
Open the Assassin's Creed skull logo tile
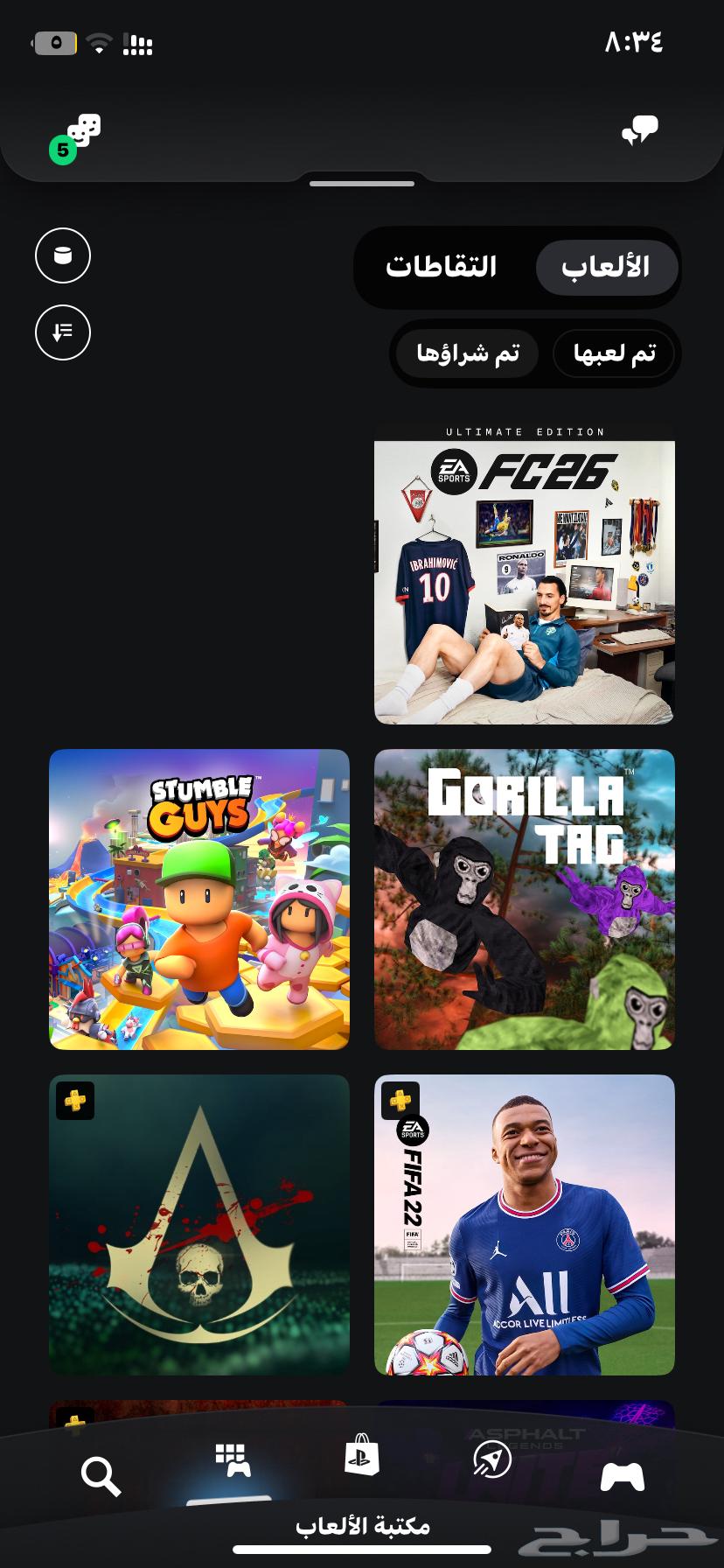pos(199,1225)
